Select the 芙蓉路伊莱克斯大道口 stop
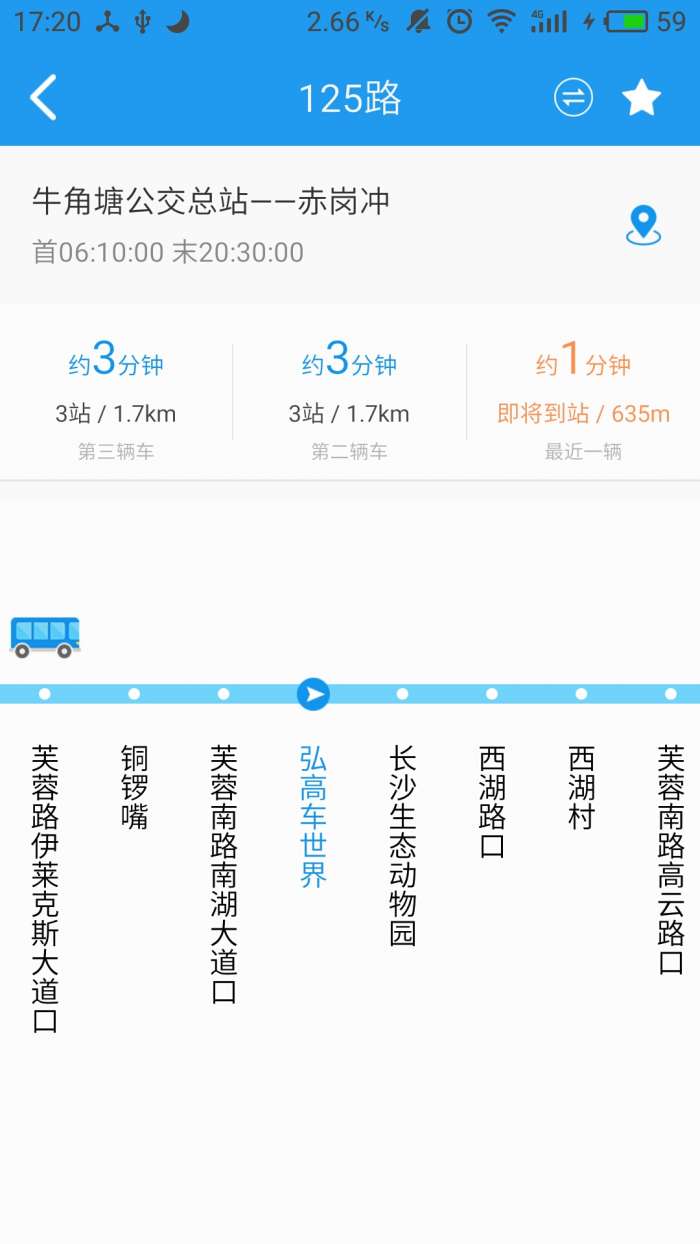This screenshot has width=700, height=1244. click(45, 888)
